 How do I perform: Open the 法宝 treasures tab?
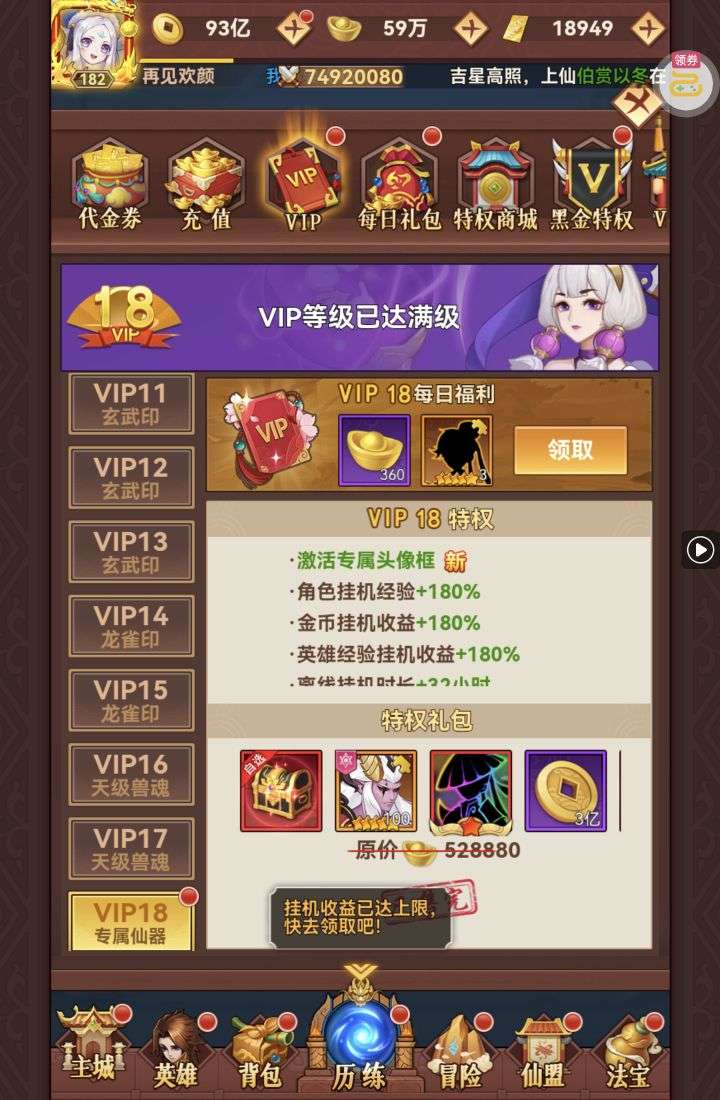point(628,1050)
